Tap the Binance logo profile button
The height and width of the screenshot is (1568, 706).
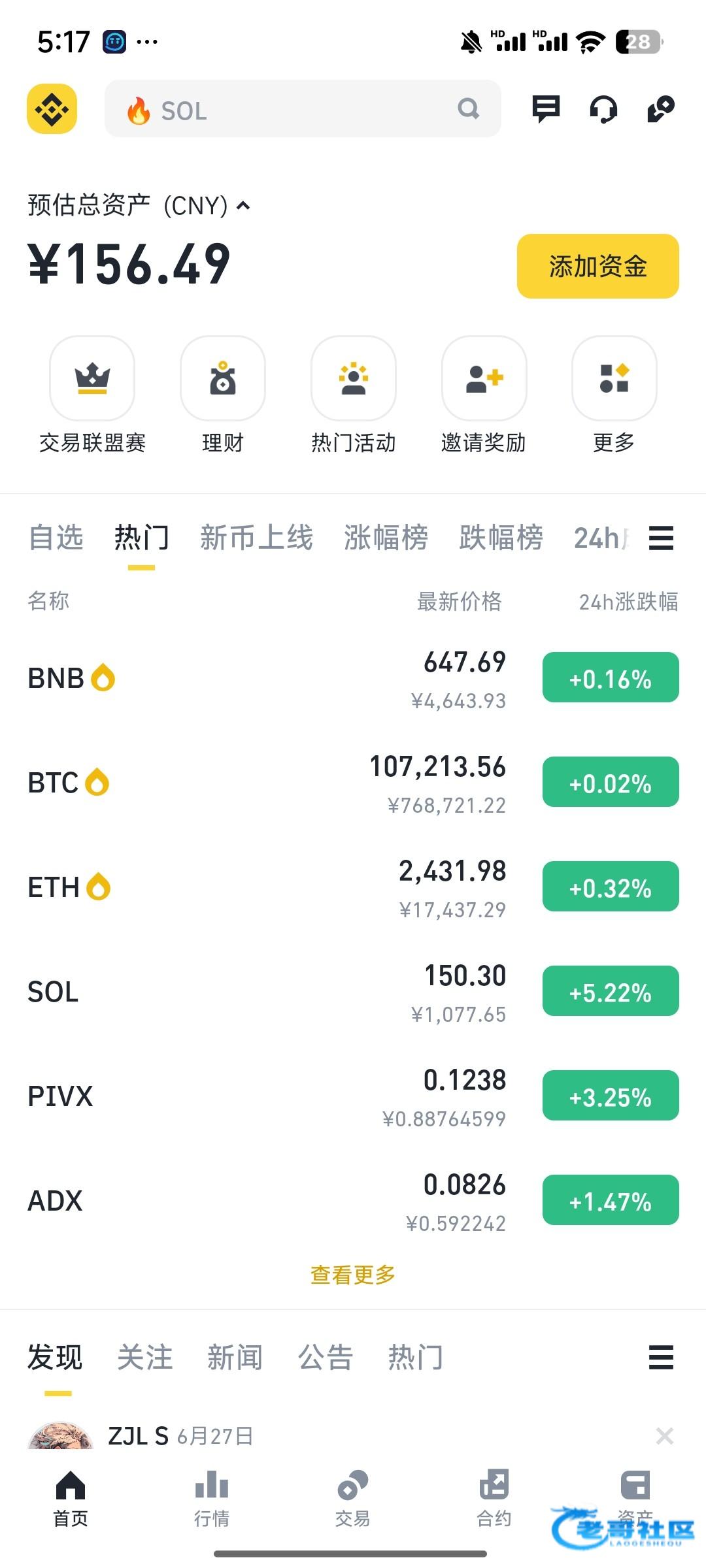click(x=52, y=108)
